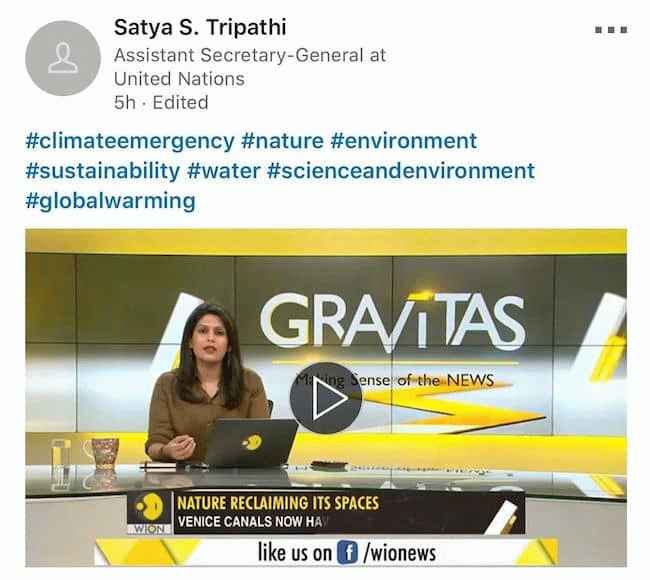The height and width of the screenshot is (580, 650).
Task: Open the #nature hashtag
Action: click(282, 141)
